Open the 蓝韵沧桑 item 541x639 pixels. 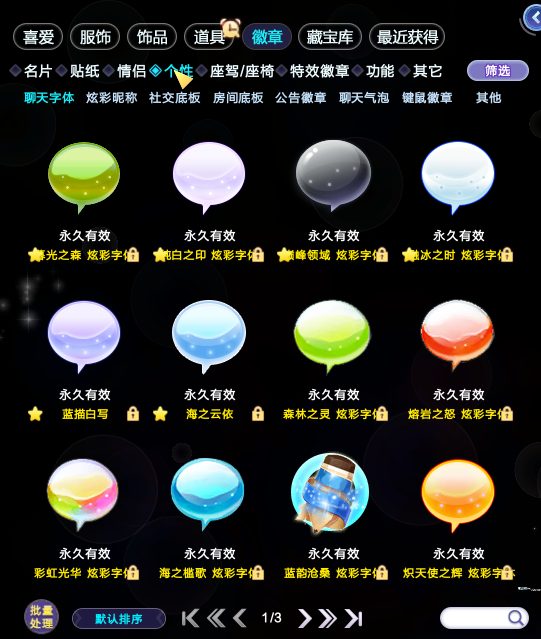coord(331,493)
